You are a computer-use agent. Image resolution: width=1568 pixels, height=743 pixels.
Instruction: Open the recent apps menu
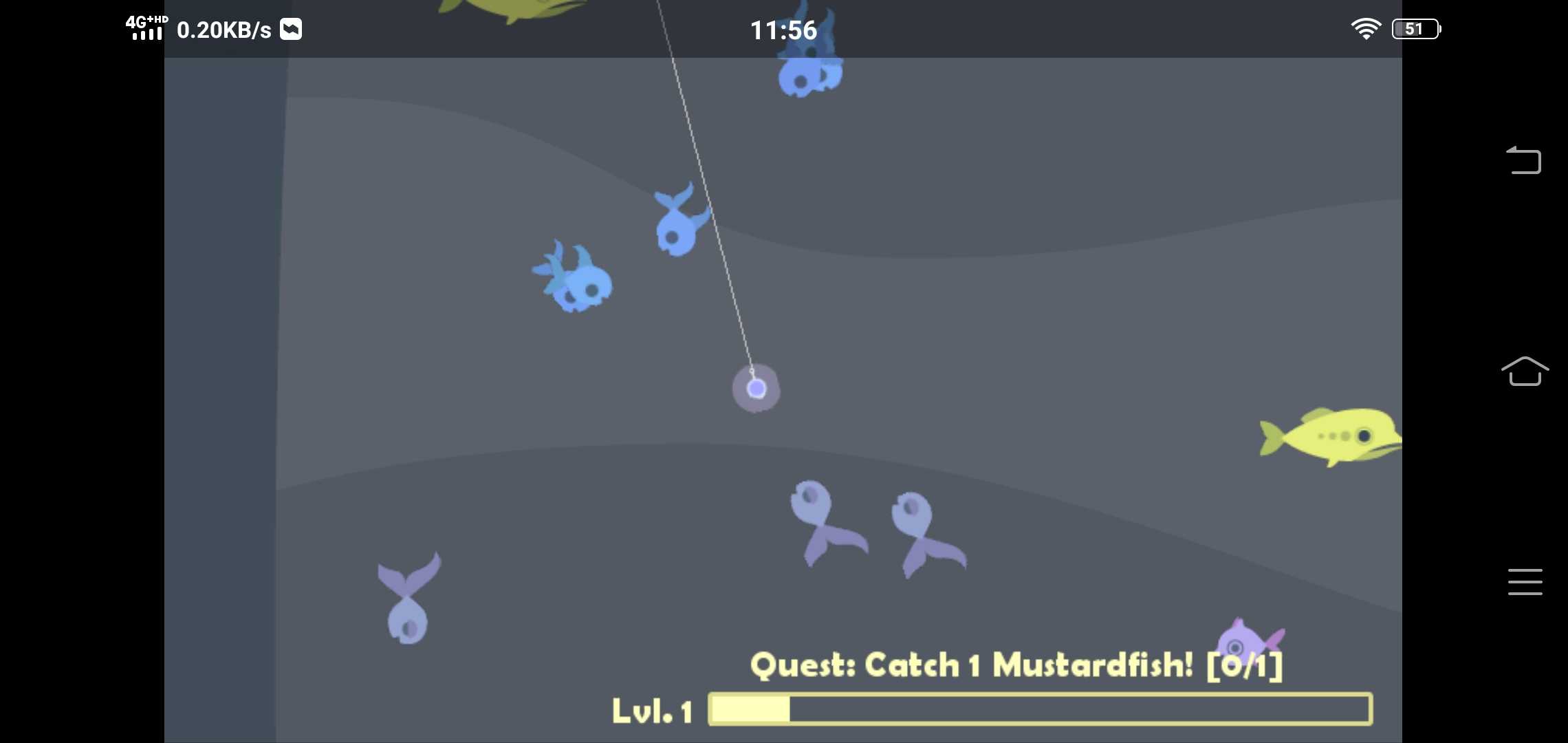(x=1524, y=582)
